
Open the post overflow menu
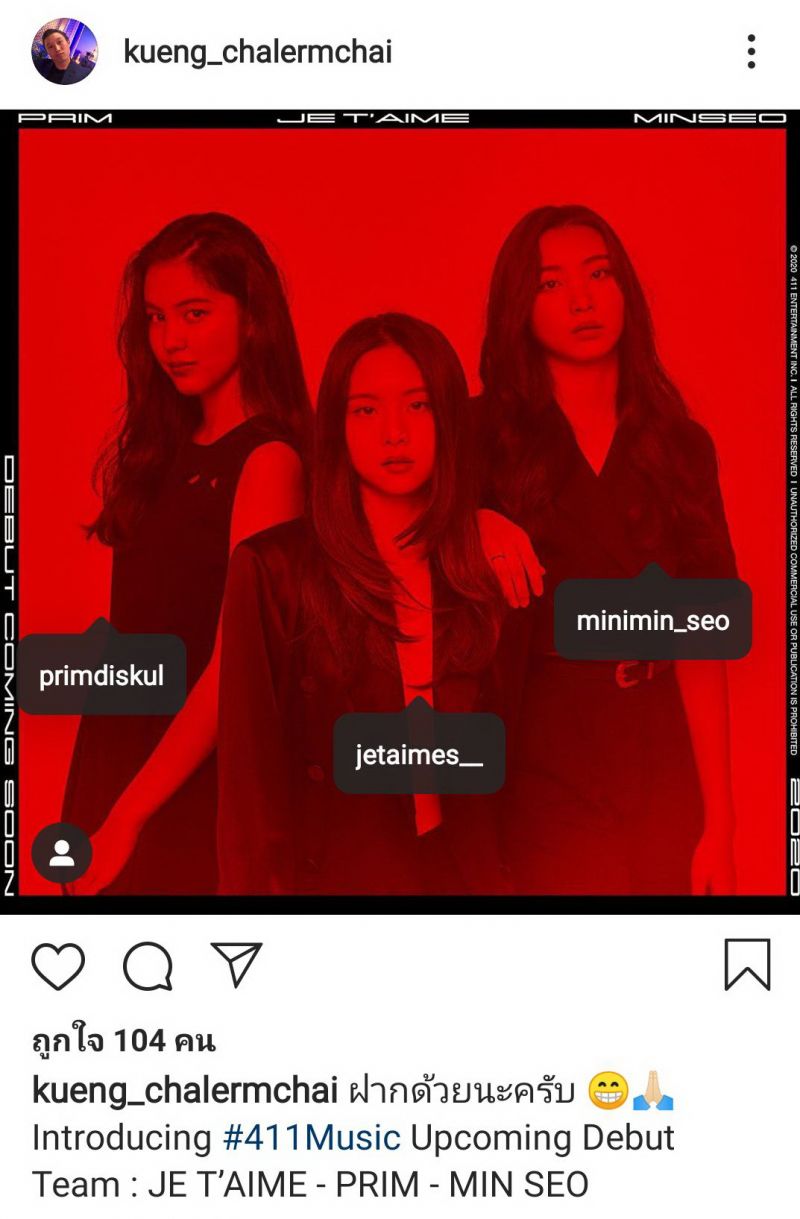750,51
